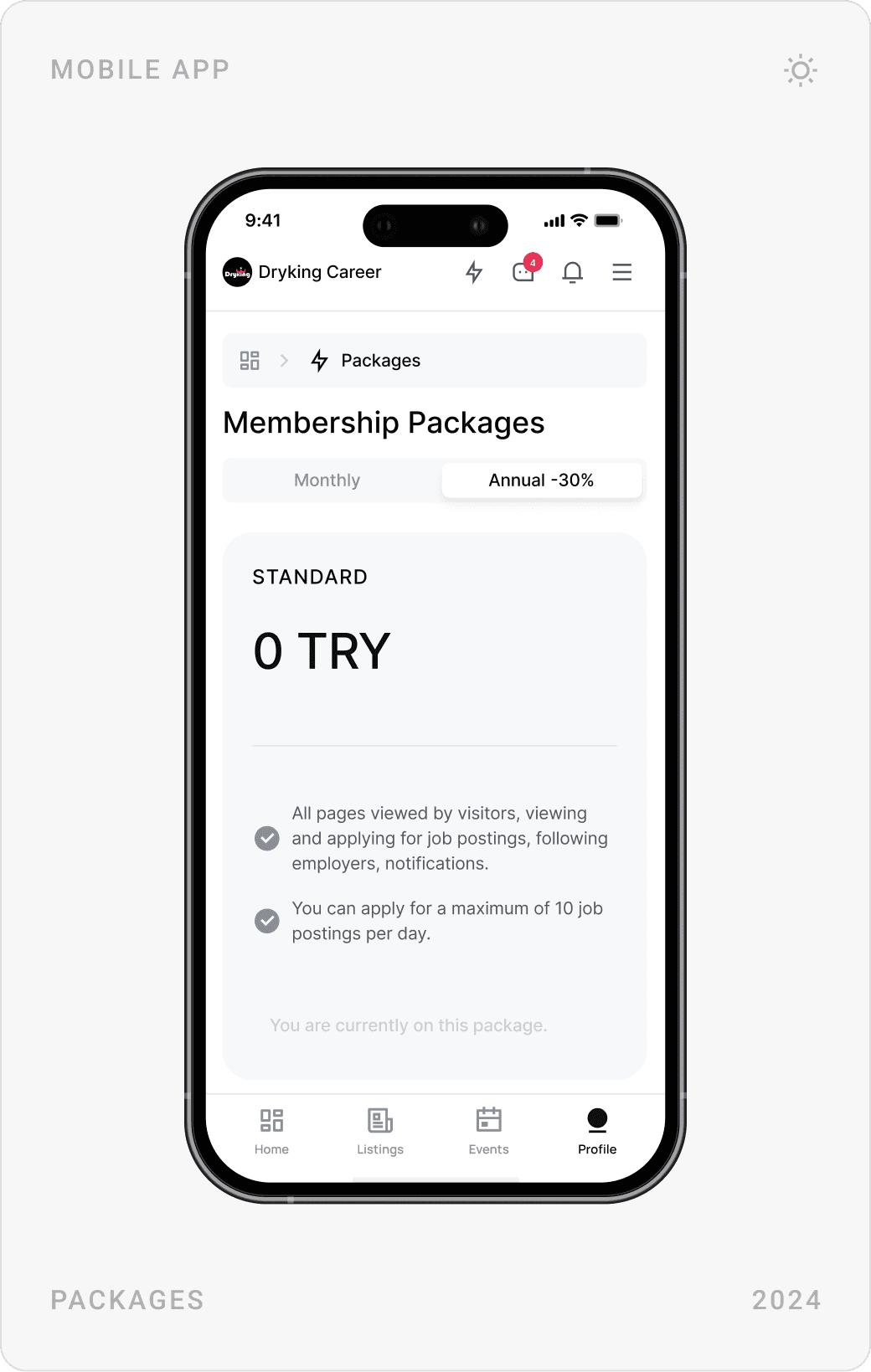The image size is (871, 1372).
Task: Open the hamburger menu
Action: pos(621,272)
